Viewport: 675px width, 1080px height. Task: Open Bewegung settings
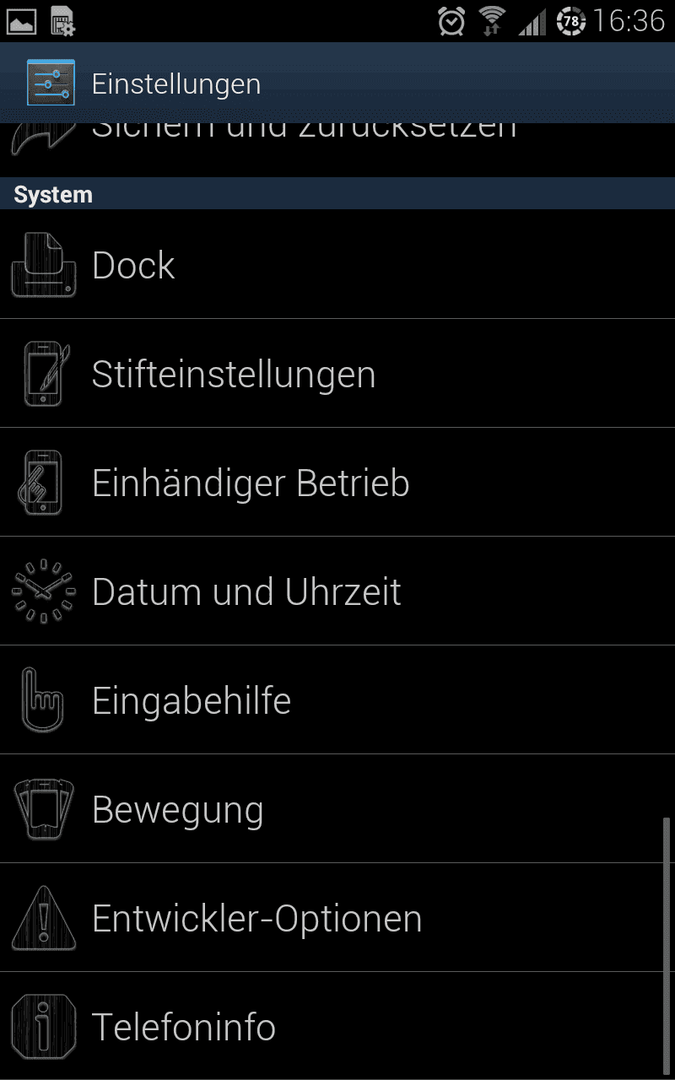338,809
